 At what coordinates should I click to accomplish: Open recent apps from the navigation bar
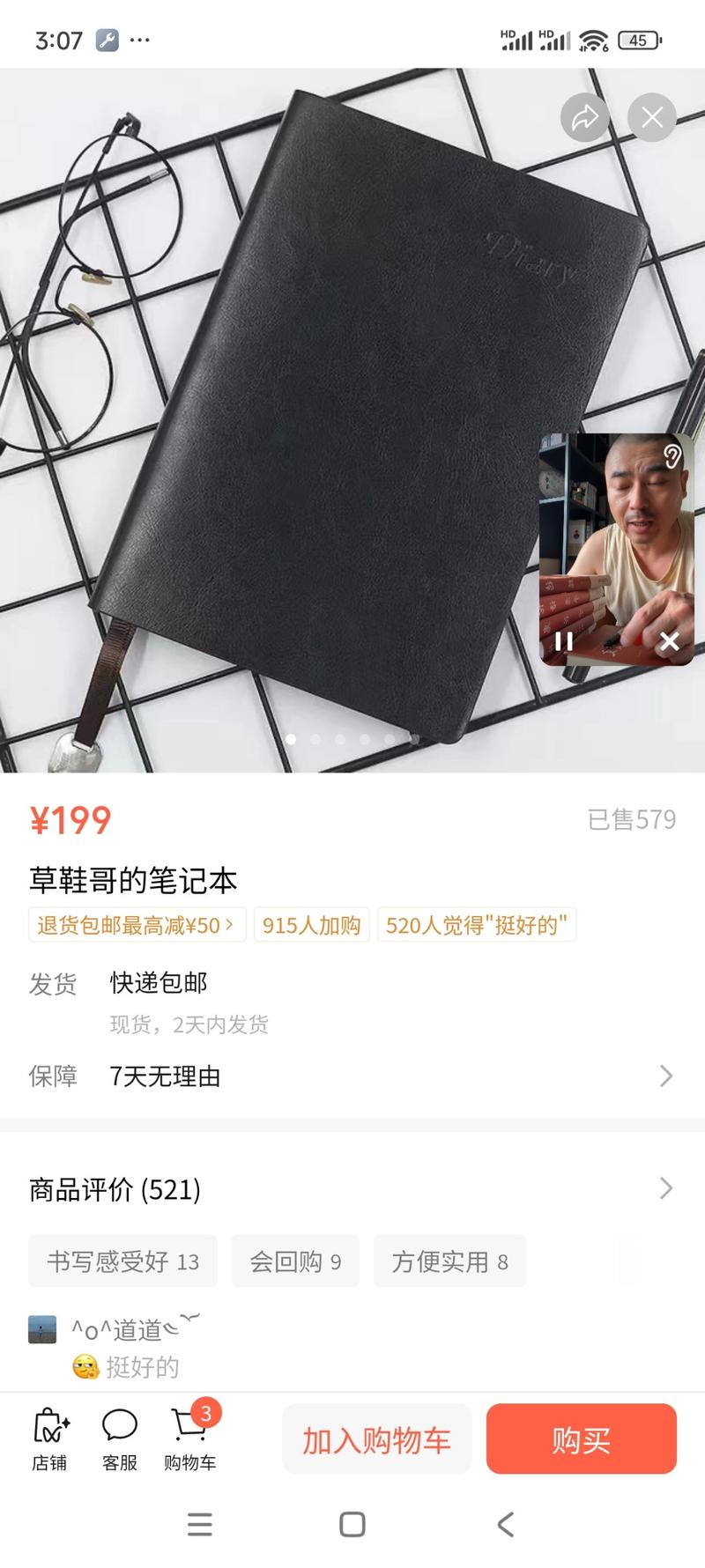200,1524
